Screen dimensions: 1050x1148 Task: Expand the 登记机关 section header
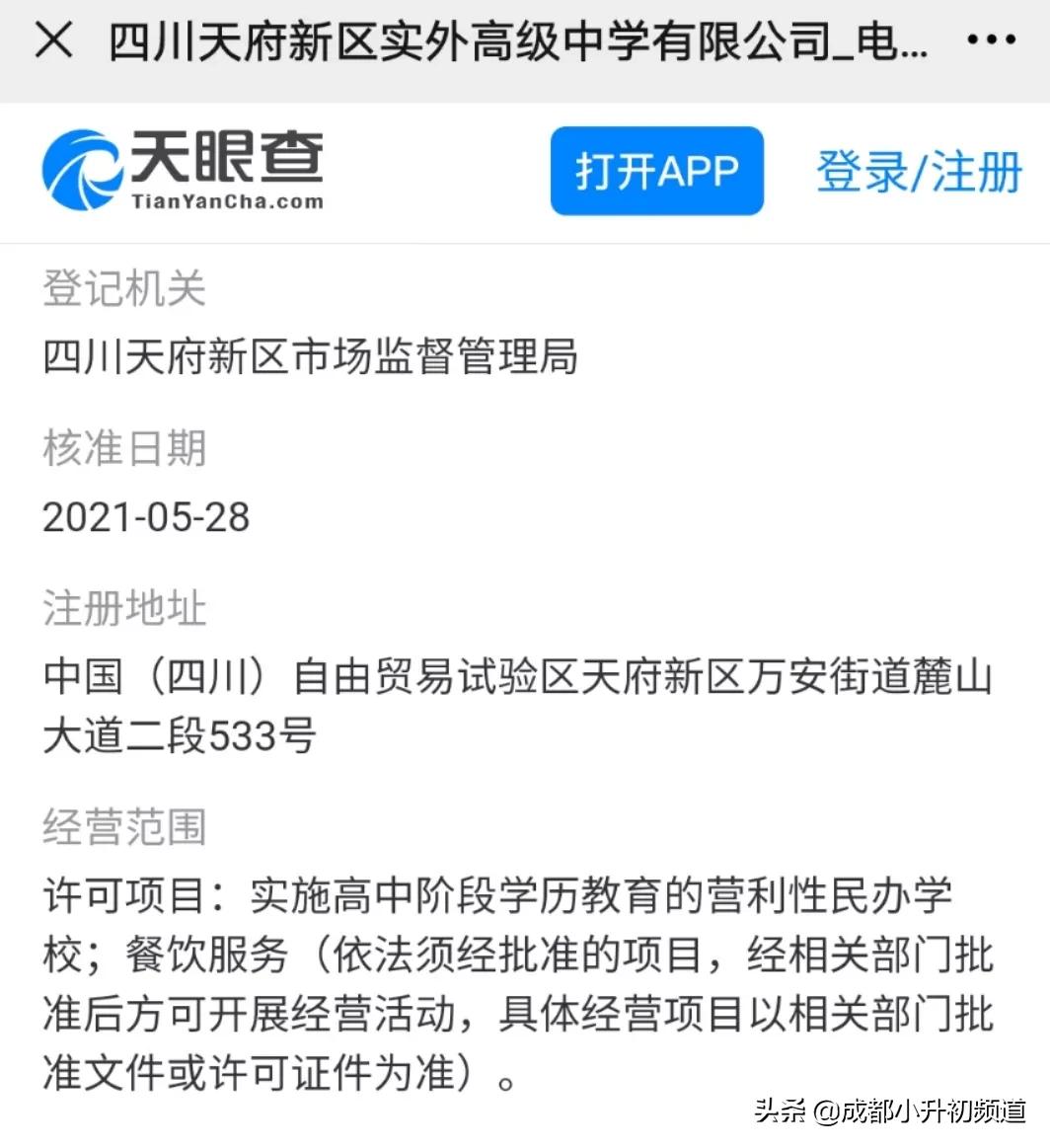point(123,289)
